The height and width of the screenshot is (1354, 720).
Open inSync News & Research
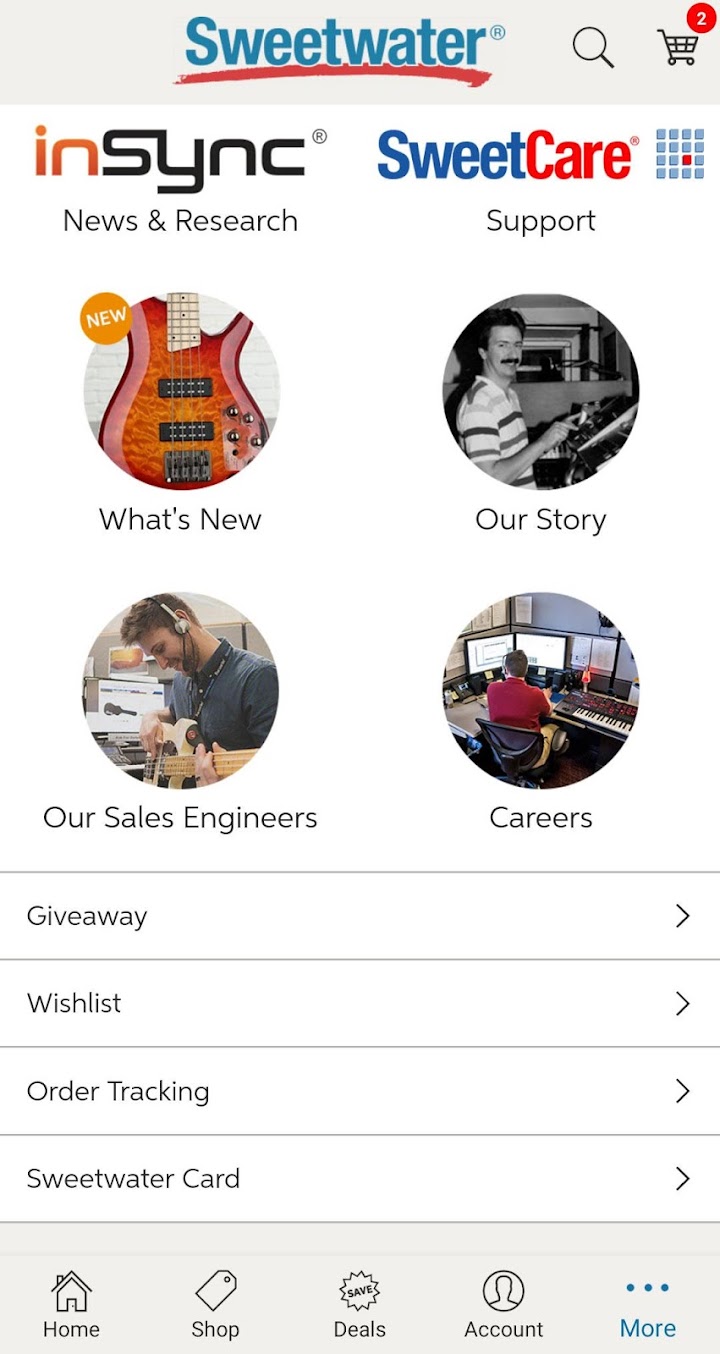coord(180,180)
